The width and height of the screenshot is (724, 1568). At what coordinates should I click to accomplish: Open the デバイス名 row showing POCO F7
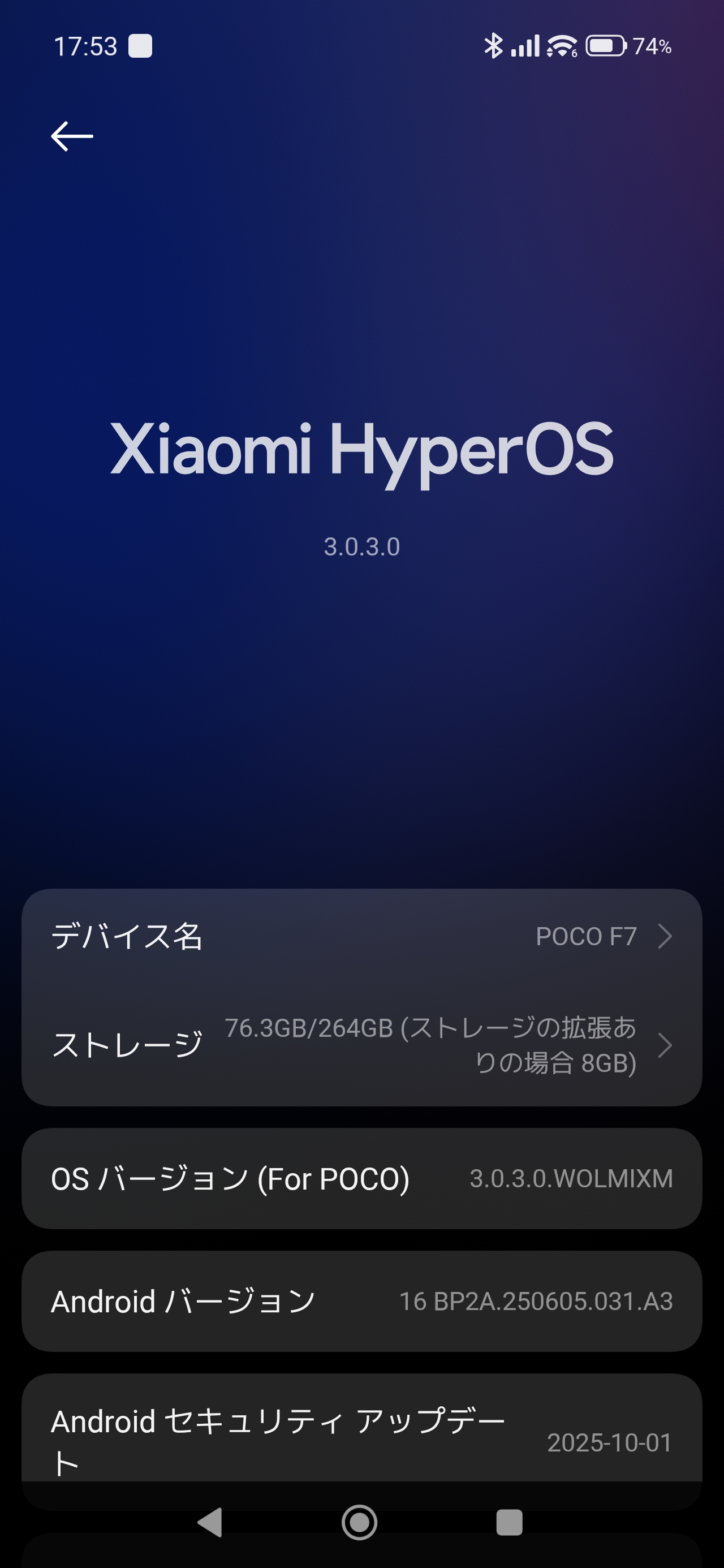click(361, 936)
